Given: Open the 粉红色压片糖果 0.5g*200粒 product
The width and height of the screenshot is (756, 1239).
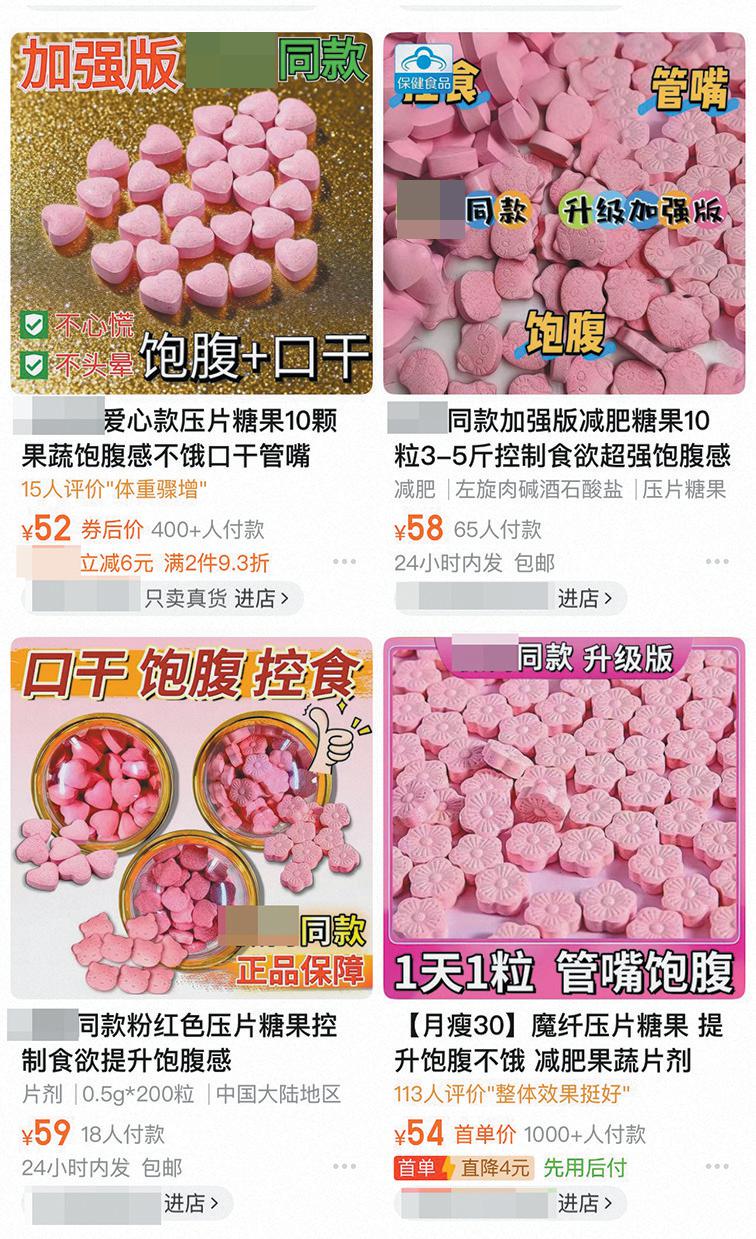Looking at the screenshot, I should click(191, 818).
